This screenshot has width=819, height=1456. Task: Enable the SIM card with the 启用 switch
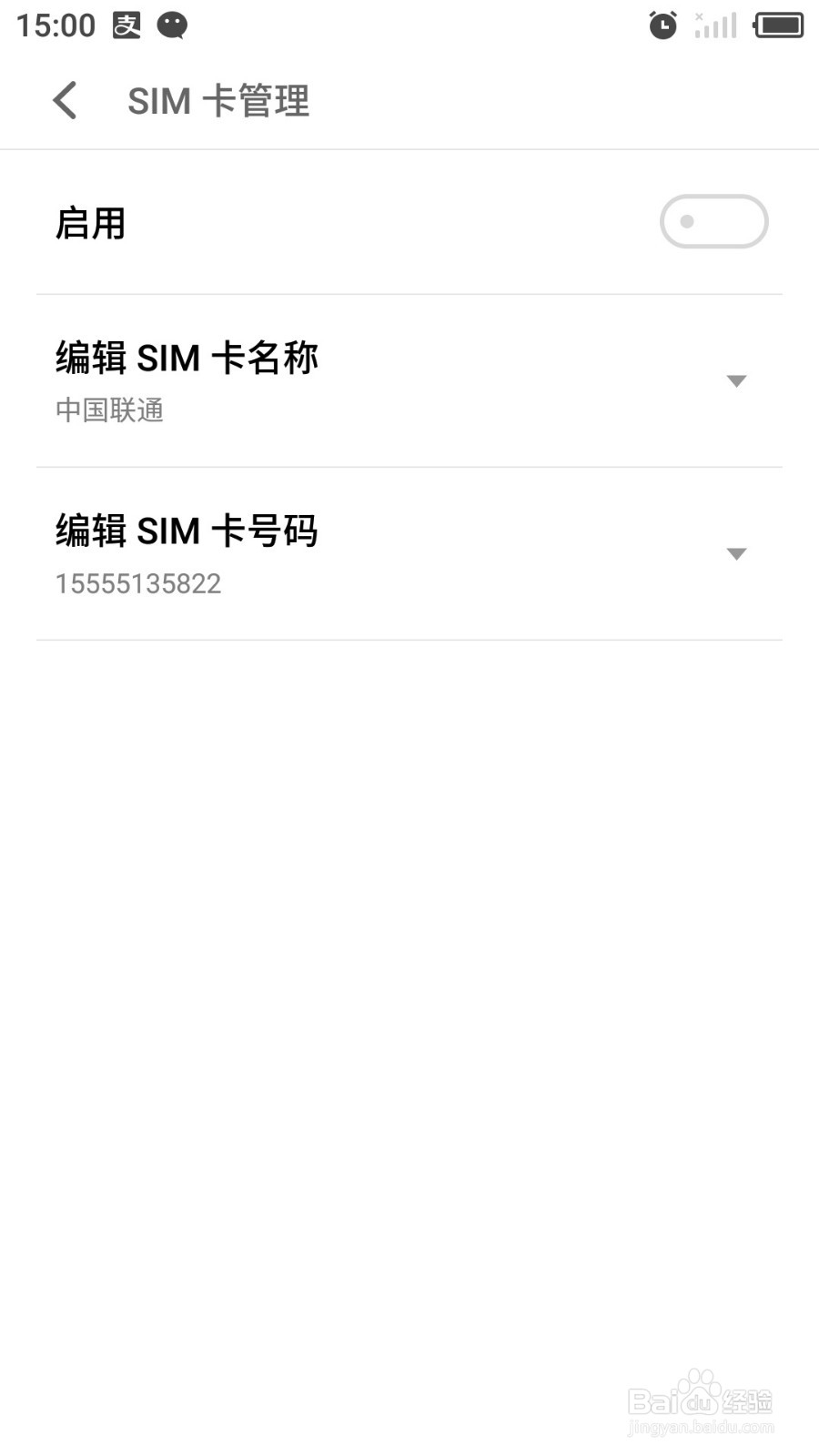(x=713, y=221)
